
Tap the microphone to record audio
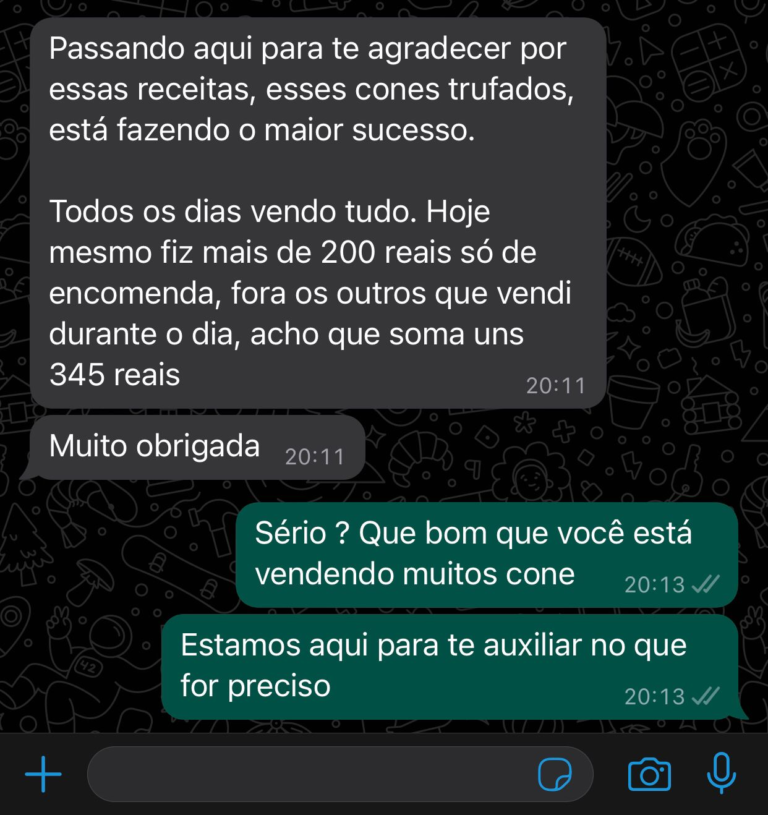pyautogui.click(x=721, y=773)
